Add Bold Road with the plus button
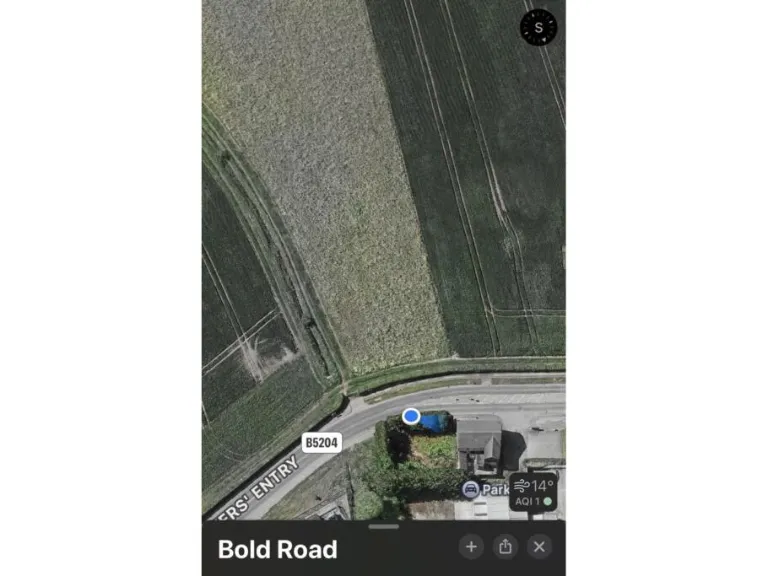Image resolution: width=768 pixels, height=576 pixels. (471, 547)
